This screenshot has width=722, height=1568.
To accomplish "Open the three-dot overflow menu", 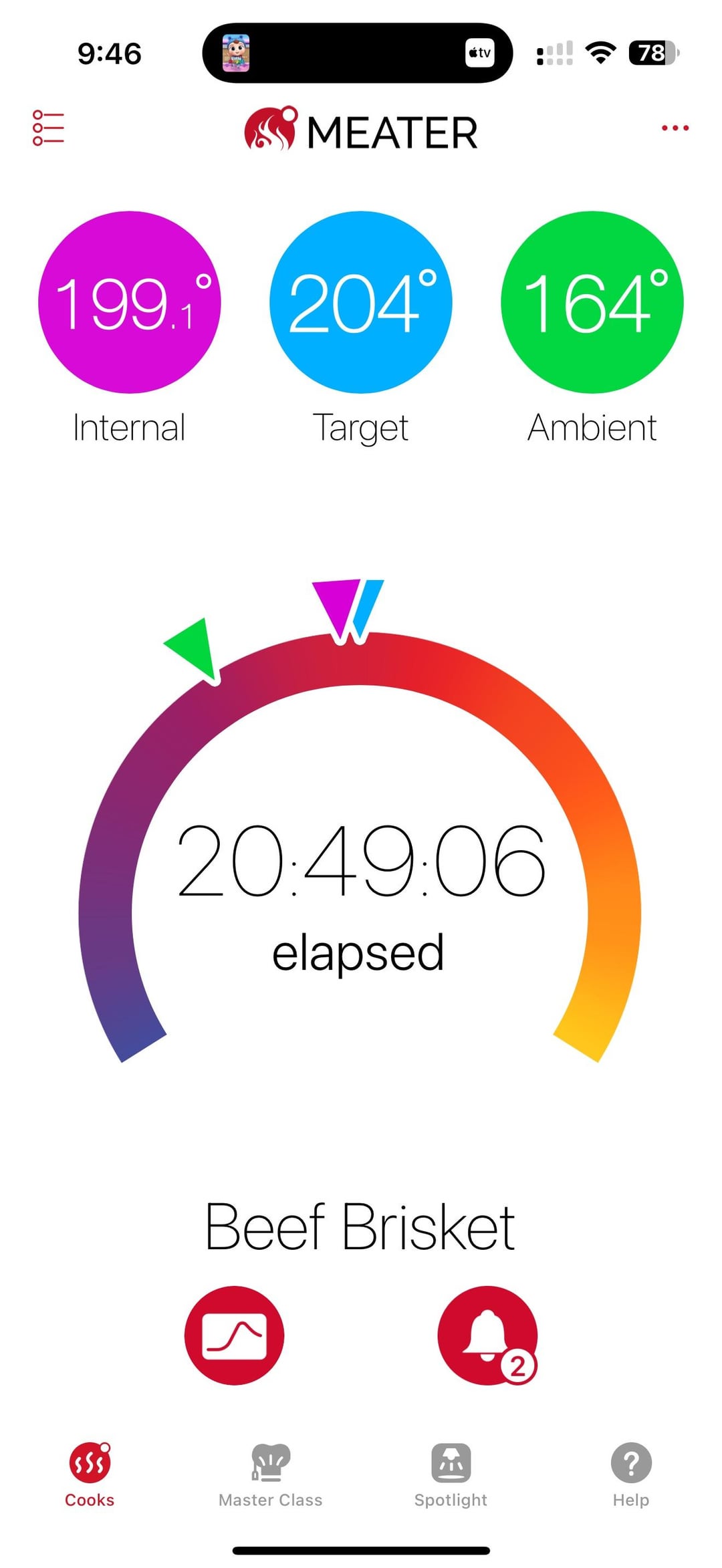I will point(675,128).
